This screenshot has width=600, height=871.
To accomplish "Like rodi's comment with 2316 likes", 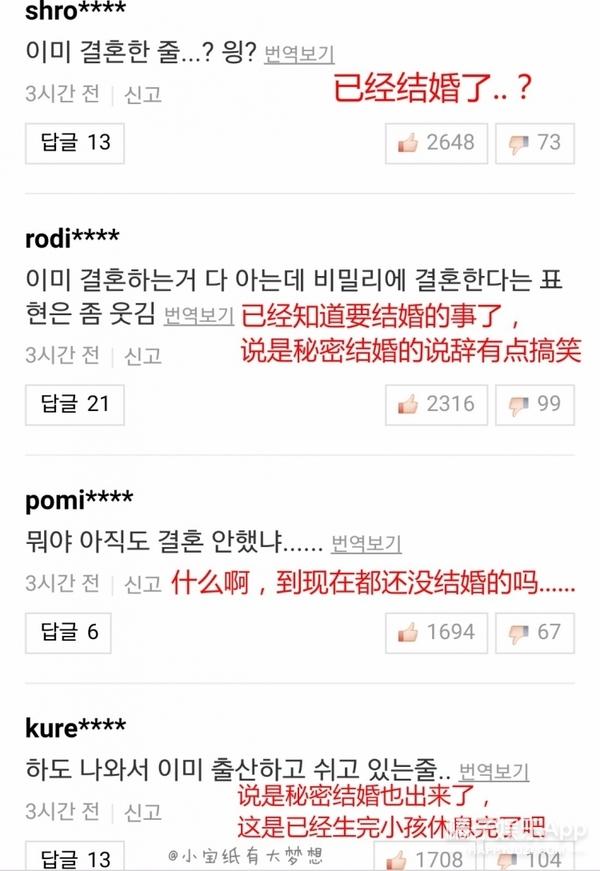I will 436,404.
